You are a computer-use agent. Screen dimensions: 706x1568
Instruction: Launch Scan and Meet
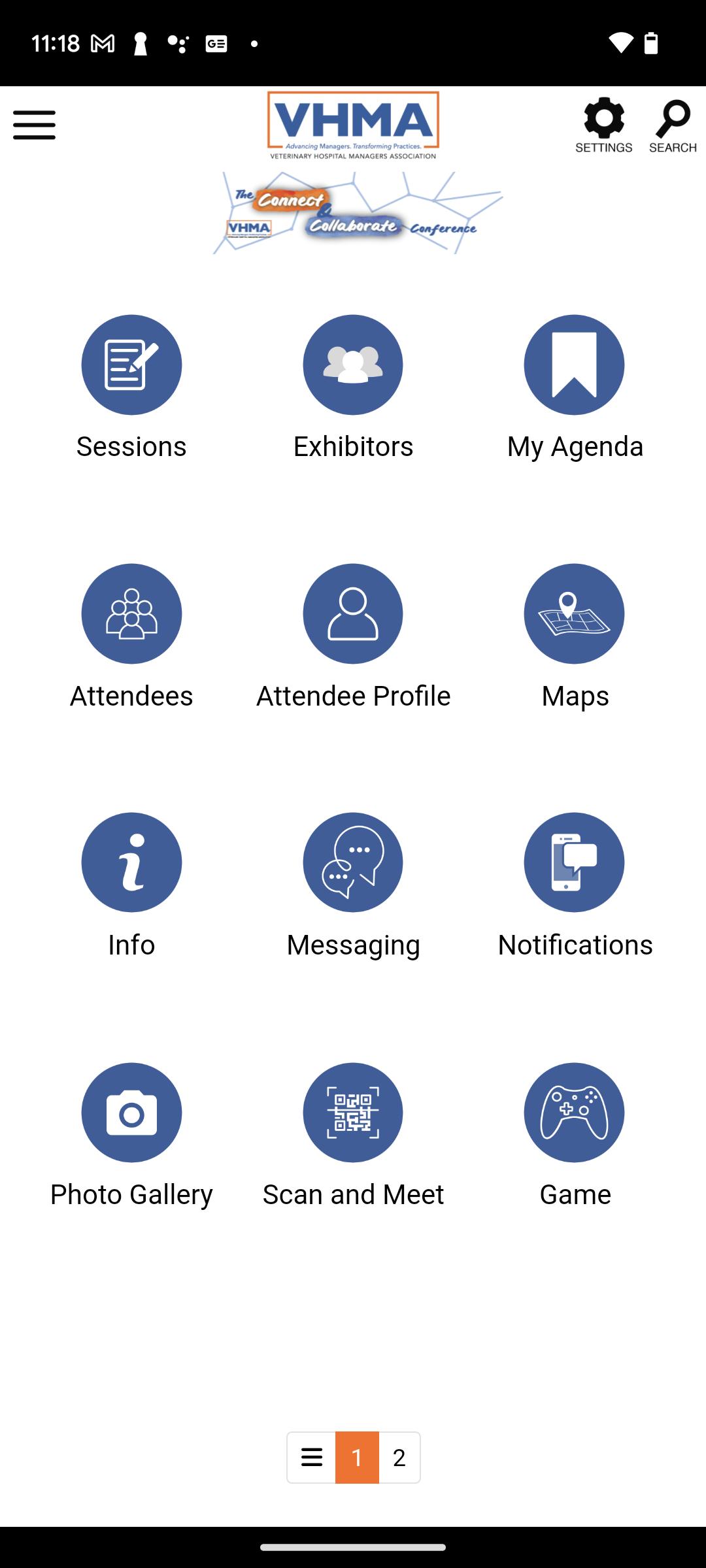coord(353,1136)
